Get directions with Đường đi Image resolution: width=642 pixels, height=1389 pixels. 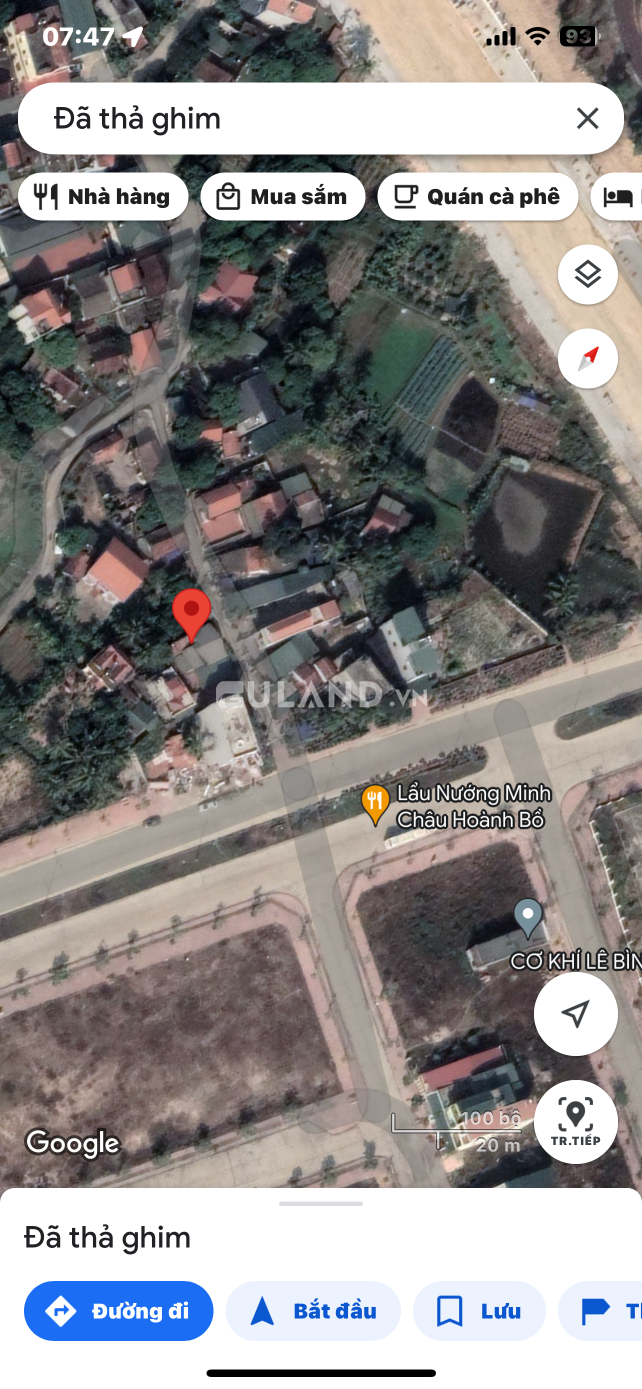point(118,1311)
